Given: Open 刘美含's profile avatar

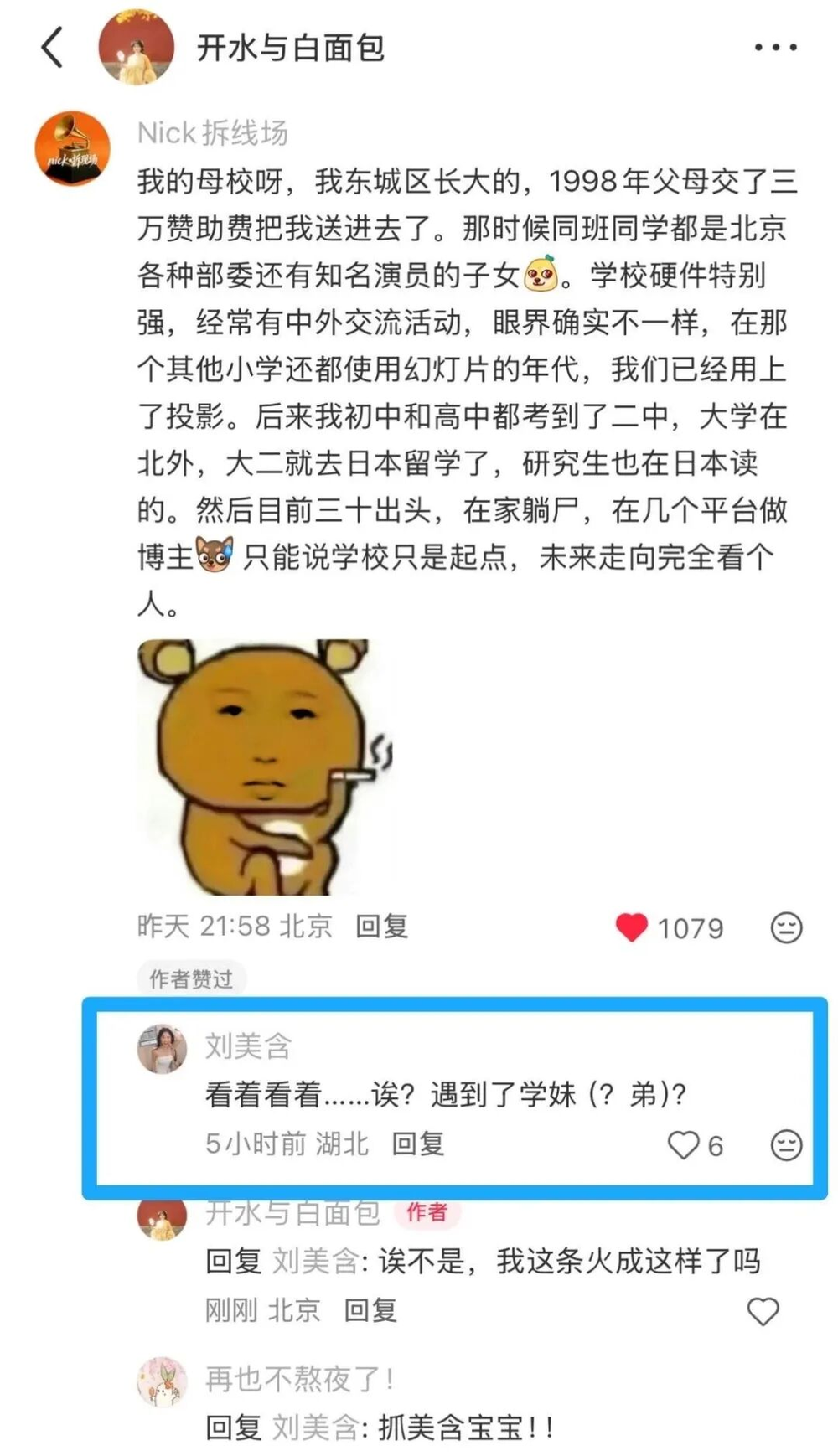Looking at the screenshot, I should coord(162,1049).
